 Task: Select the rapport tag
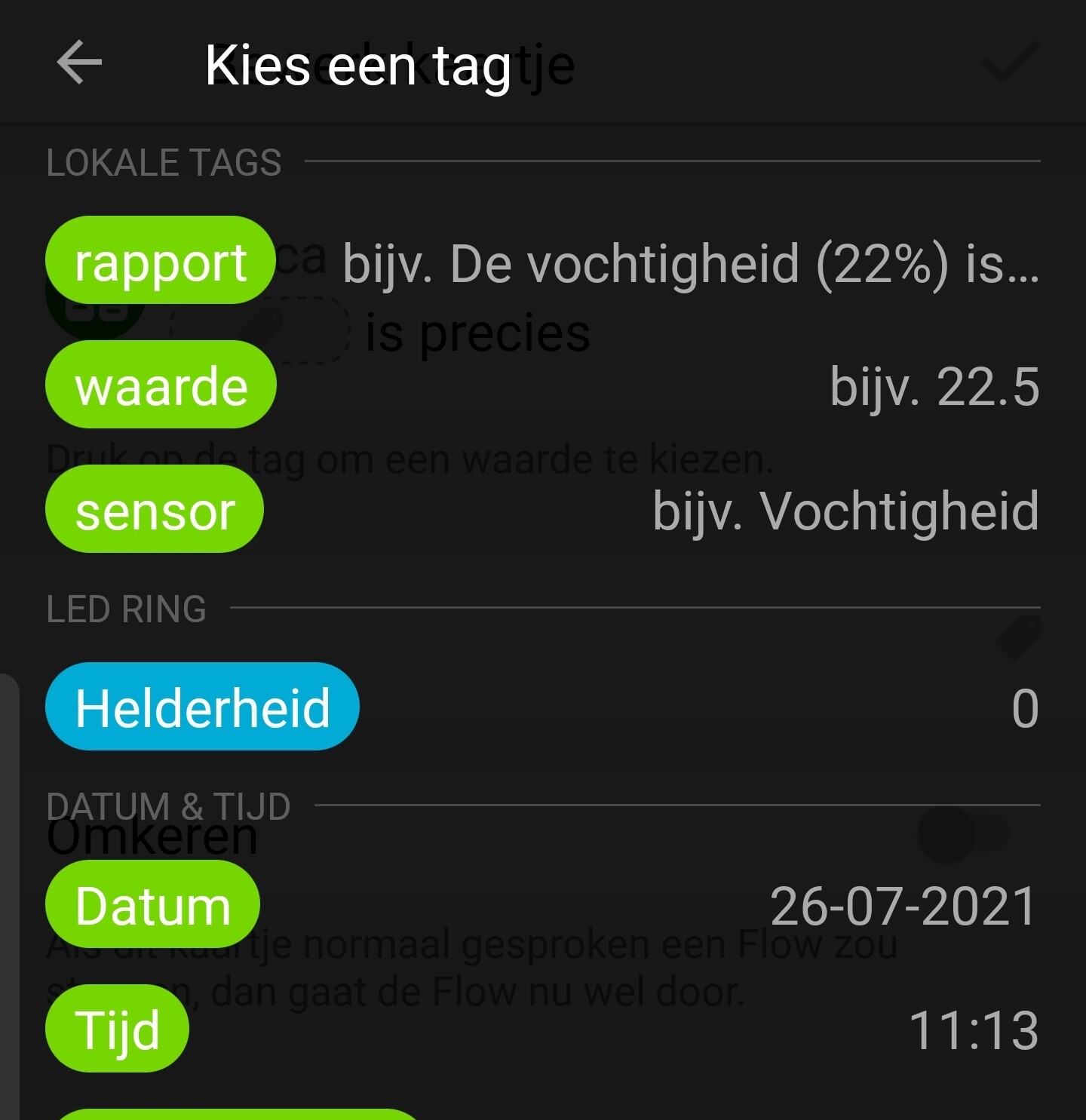click(160, 261)
